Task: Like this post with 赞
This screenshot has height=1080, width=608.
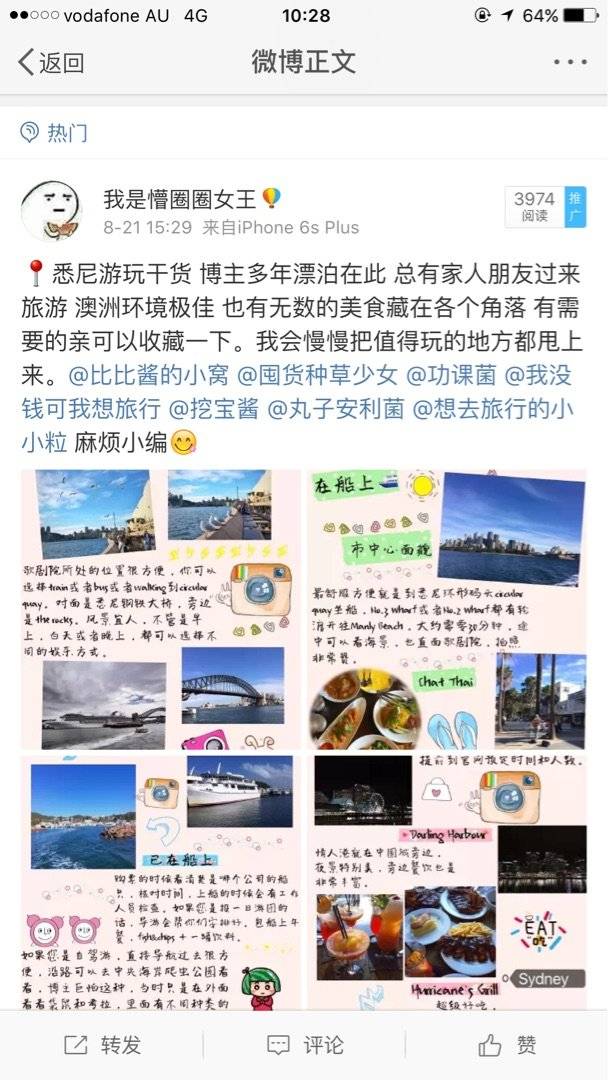Action: [x=506, y=1045]
